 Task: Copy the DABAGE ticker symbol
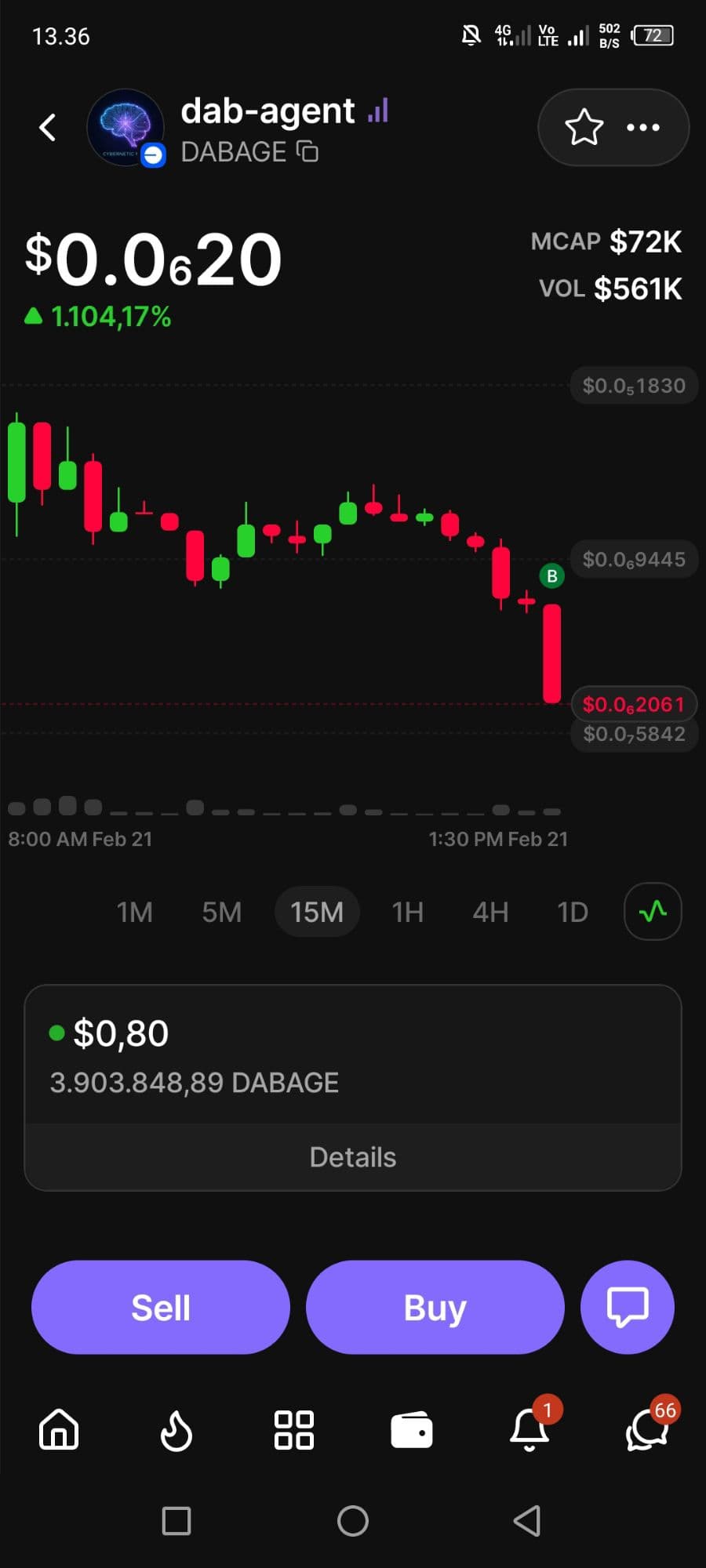308,151
